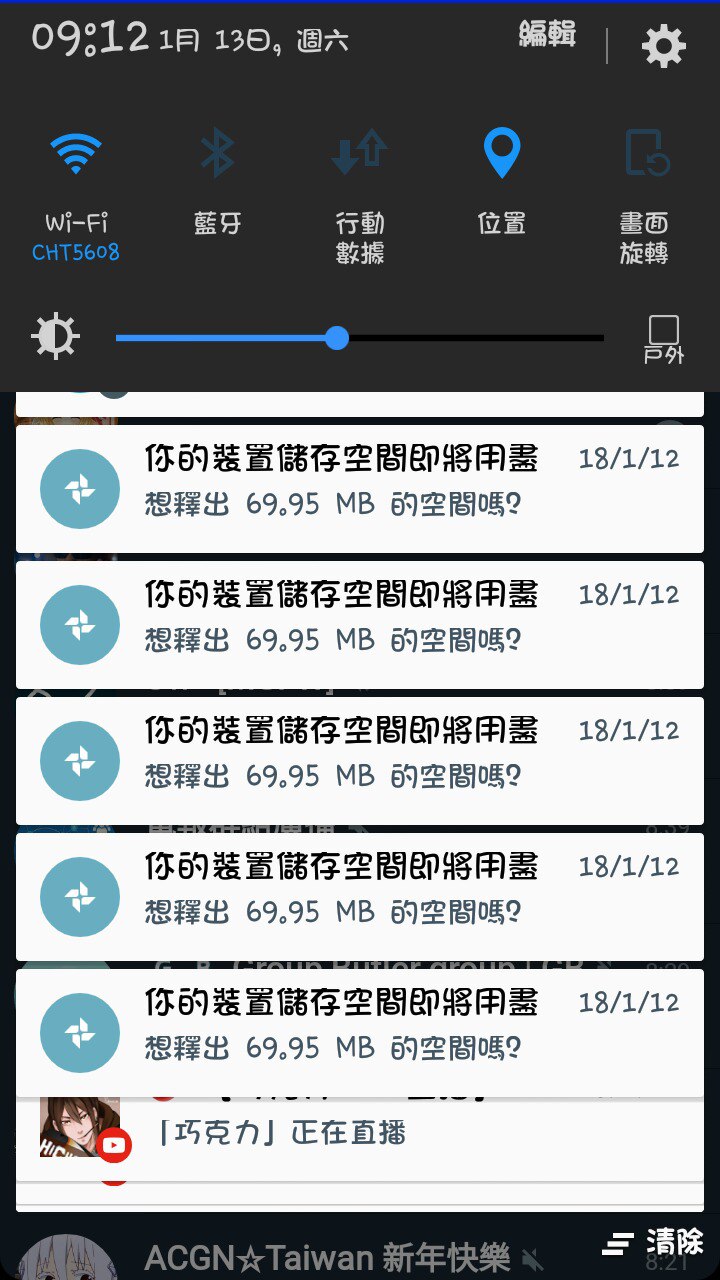Check the 戶外 outdoor mode box
Screen dimensions: 720x1280
click(x=663, y=330)
